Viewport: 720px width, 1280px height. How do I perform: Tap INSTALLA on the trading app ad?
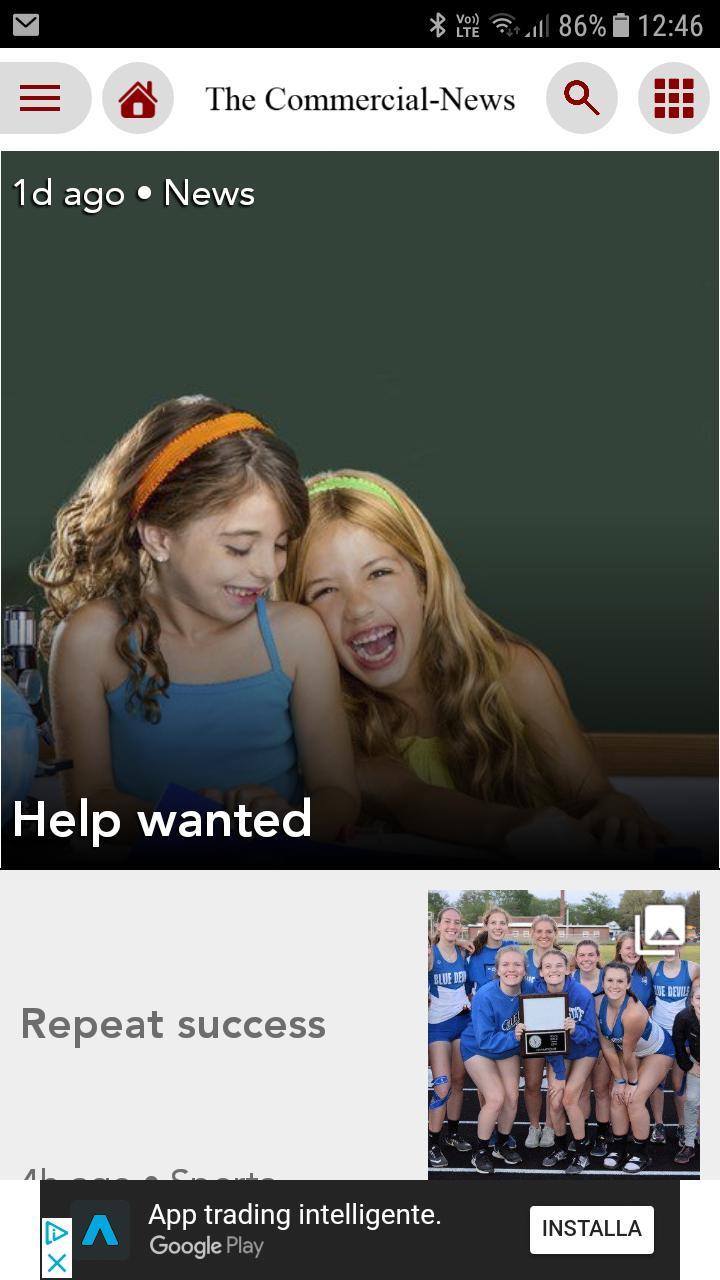click(591, 1228)
